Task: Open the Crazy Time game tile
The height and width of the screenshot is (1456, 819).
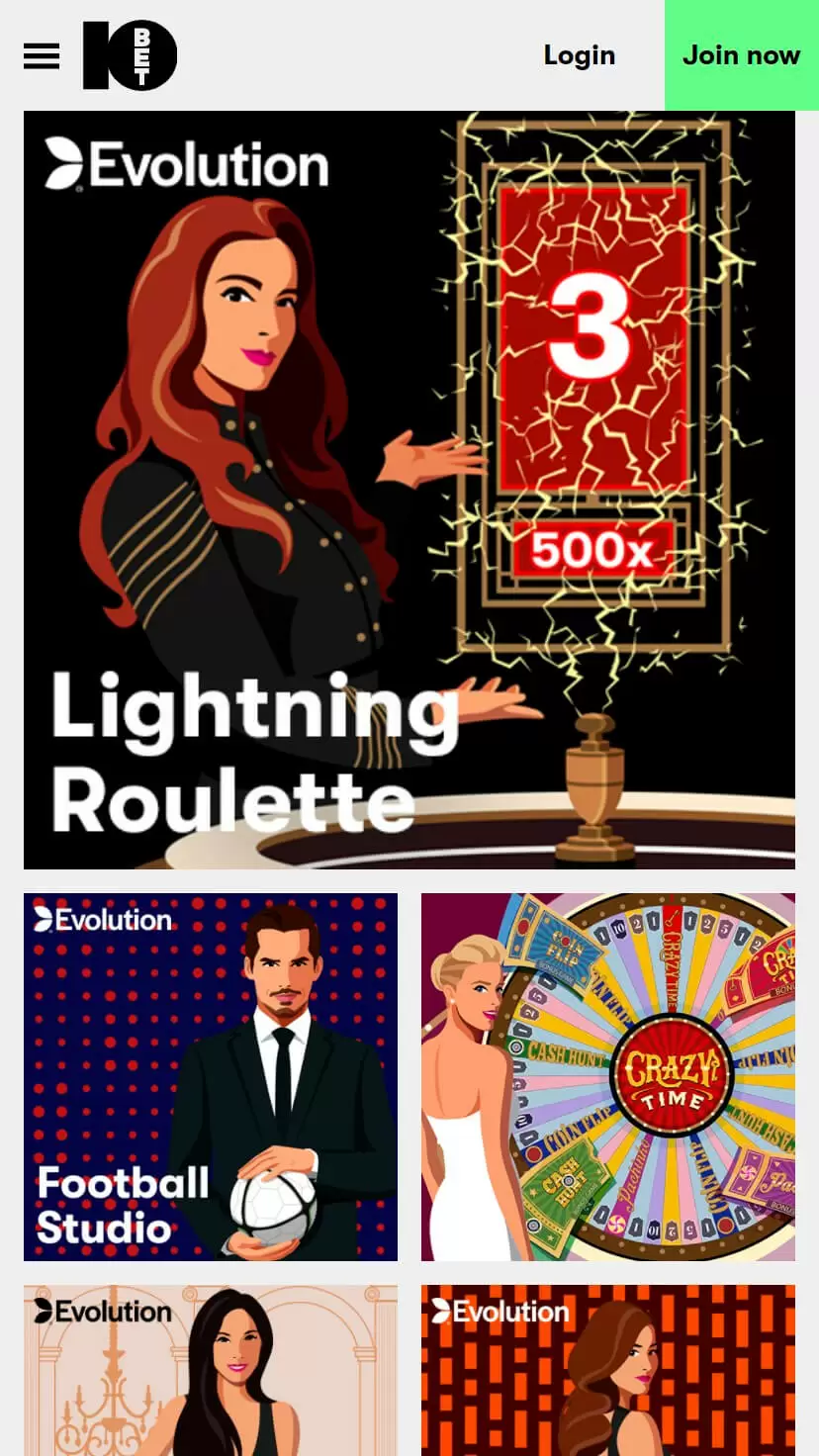Action: [x=607, y=1077]
